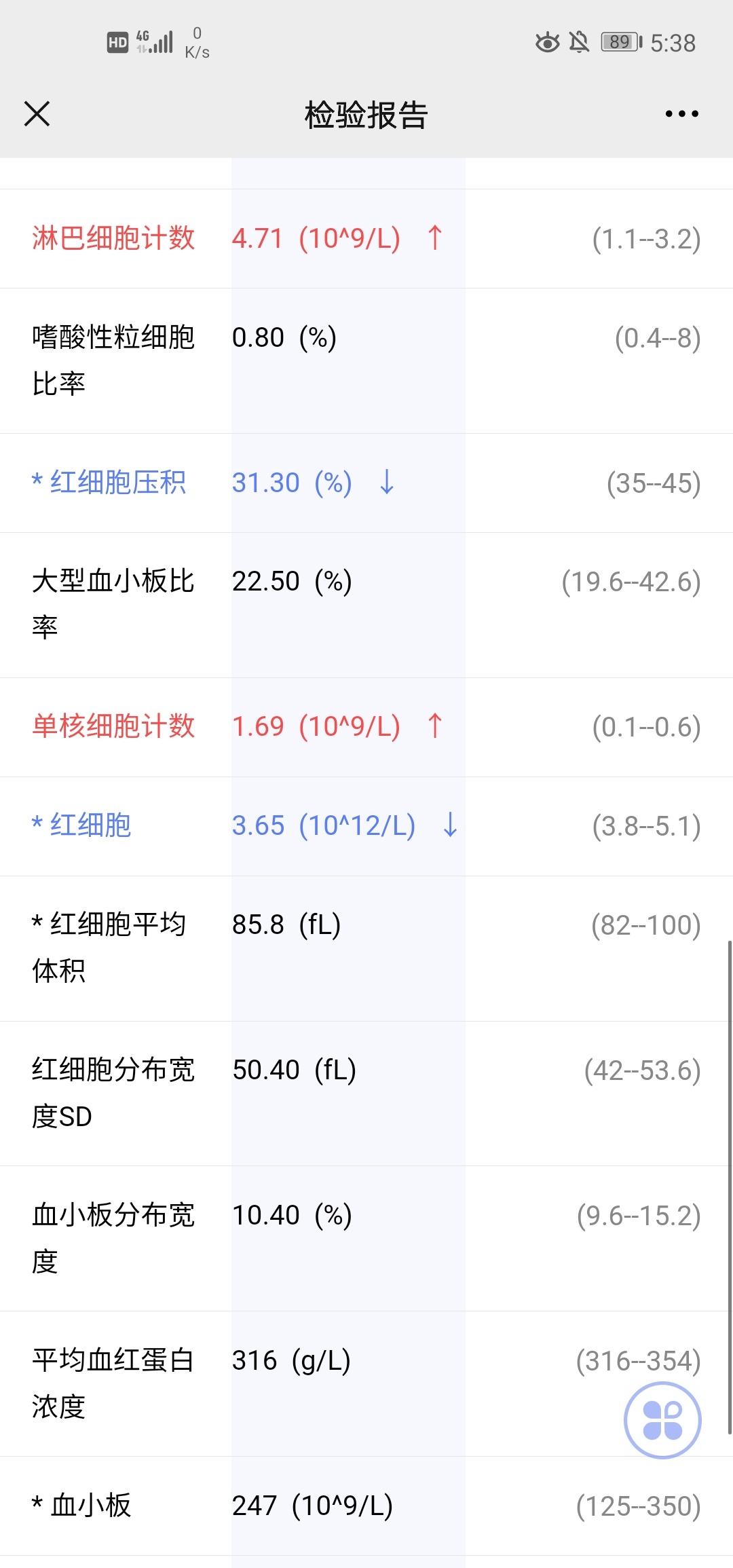Screen dimensions: 733x1568
Task: Open the three-dot overflow menu
Action: coord(681,114)
